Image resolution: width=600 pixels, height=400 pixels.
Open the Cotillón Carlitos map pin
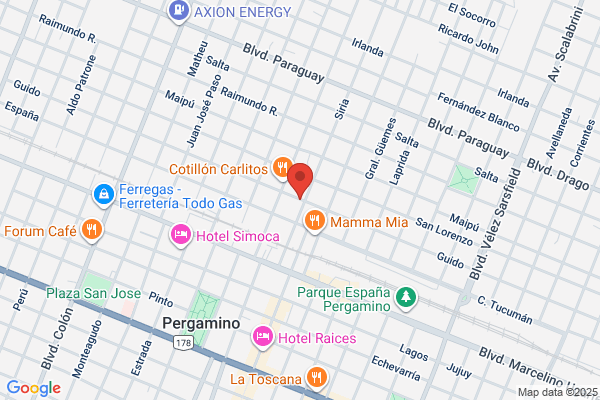tap(282, 168)
